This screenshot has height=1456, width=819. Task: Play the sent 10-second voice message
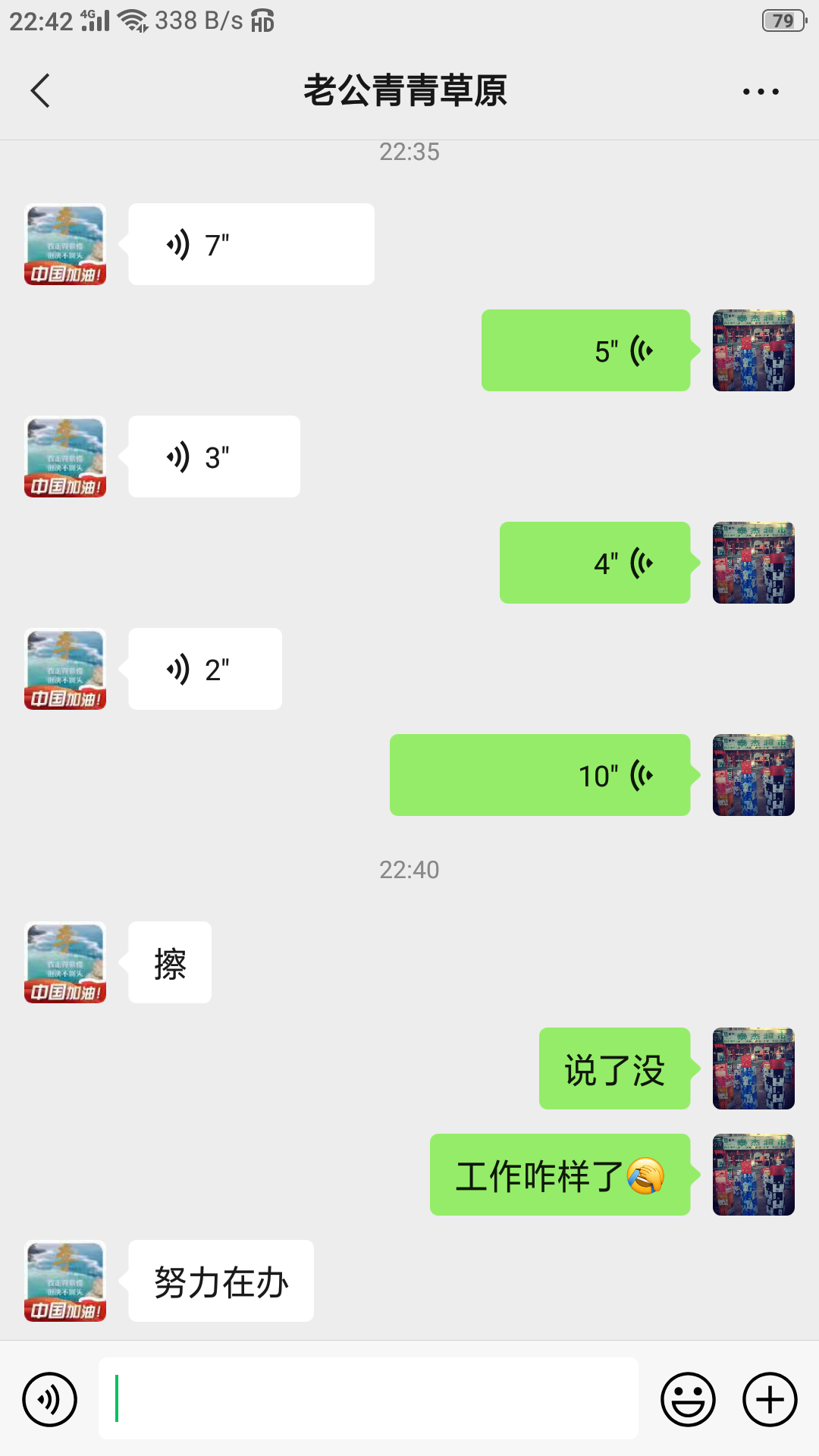click(x=540, y=775)
